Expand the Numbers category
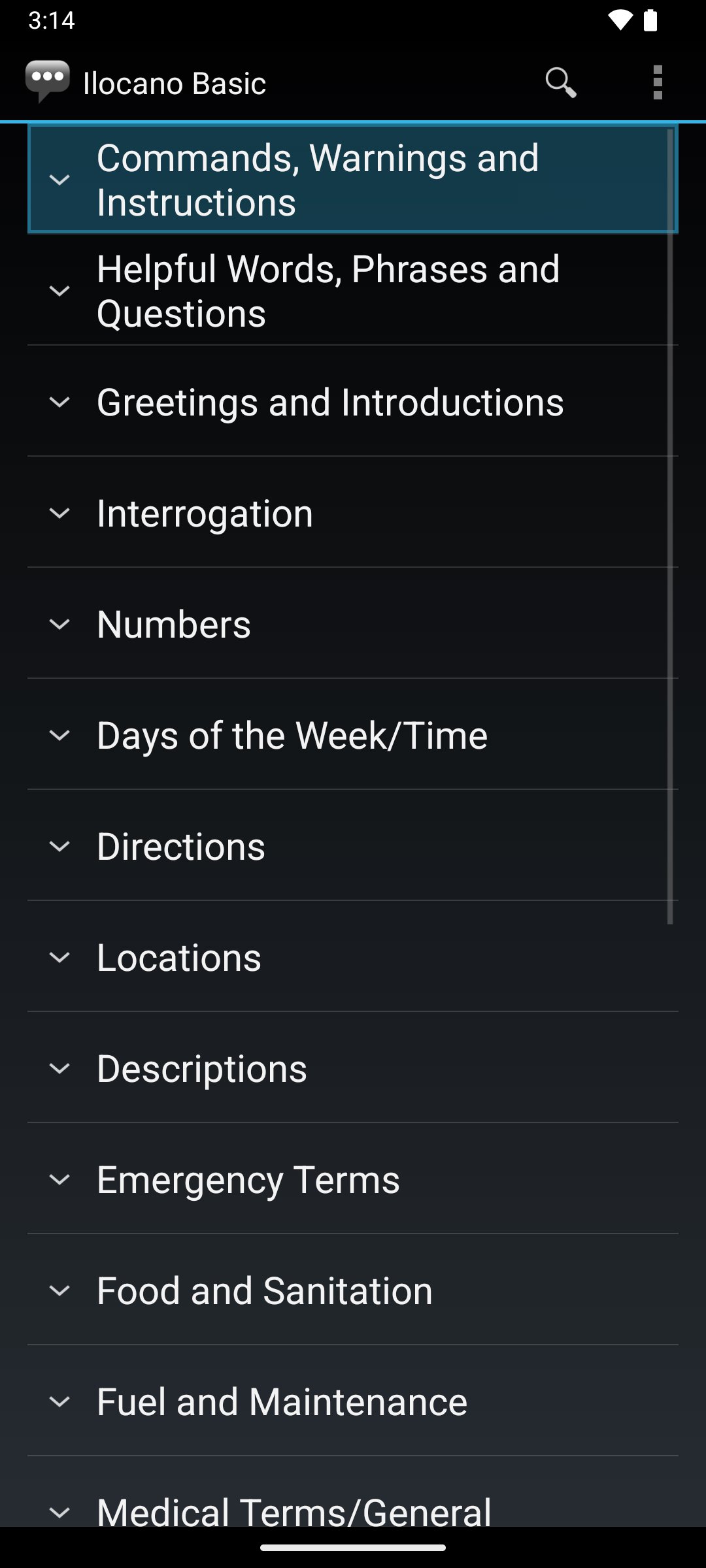The width and height of the screenshot is (706, 1568). coord(353,623)
